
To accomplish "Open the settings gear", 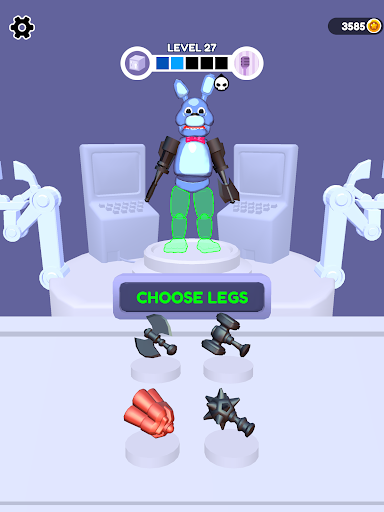I will [22, 27].
